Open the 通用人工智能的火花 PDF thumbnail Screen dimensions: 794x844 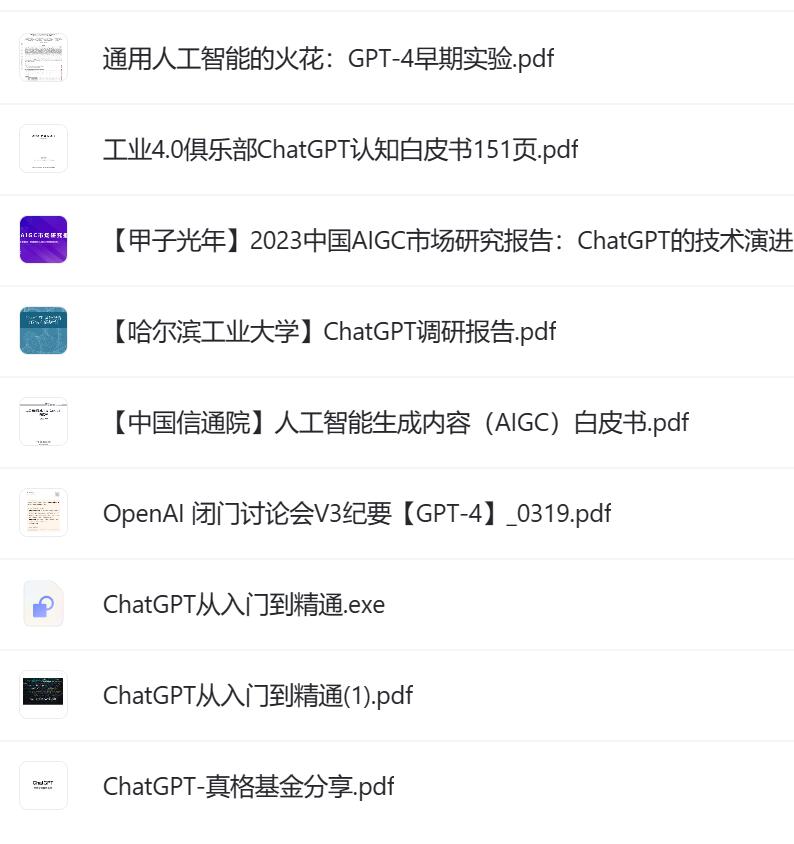(43, 58)
